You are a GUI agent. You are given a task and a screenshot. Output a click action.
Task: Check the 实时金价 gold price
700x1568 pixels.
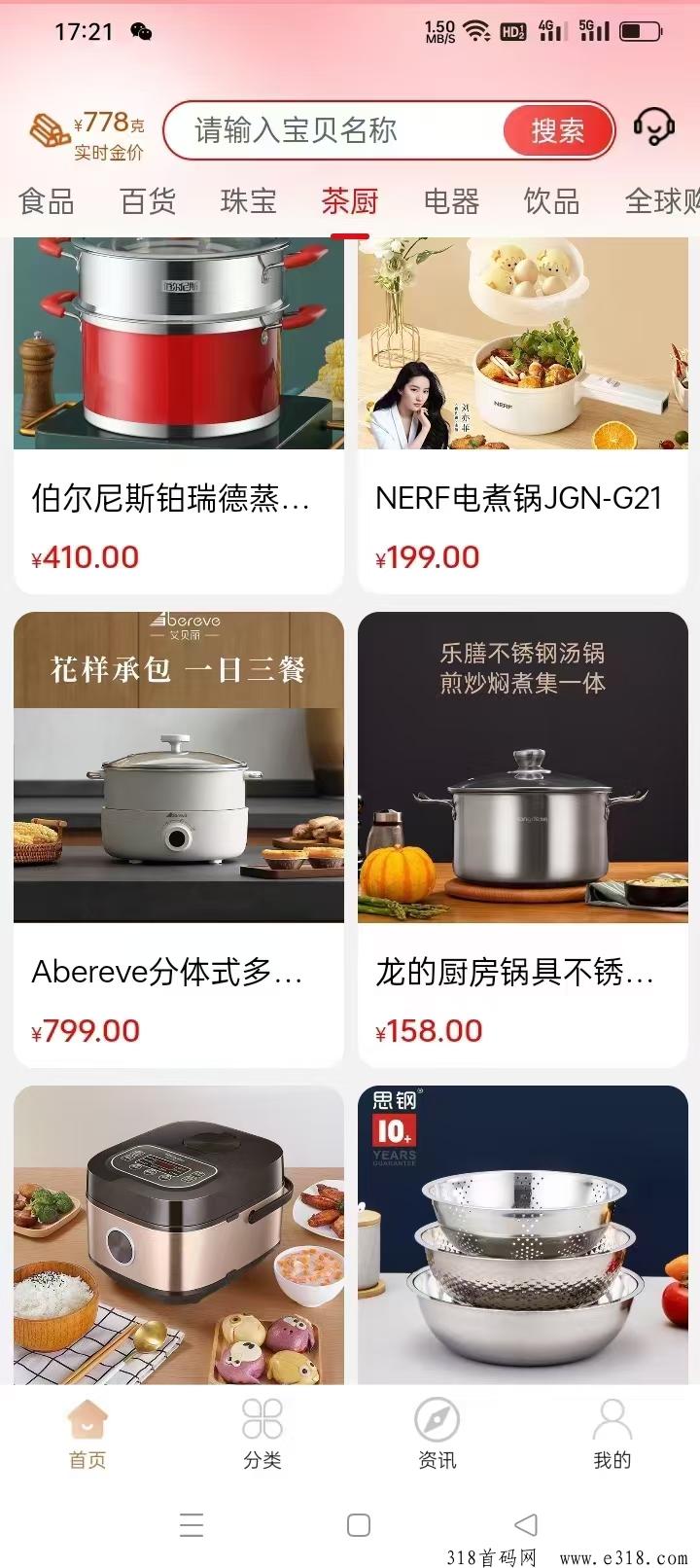point(87,136)
